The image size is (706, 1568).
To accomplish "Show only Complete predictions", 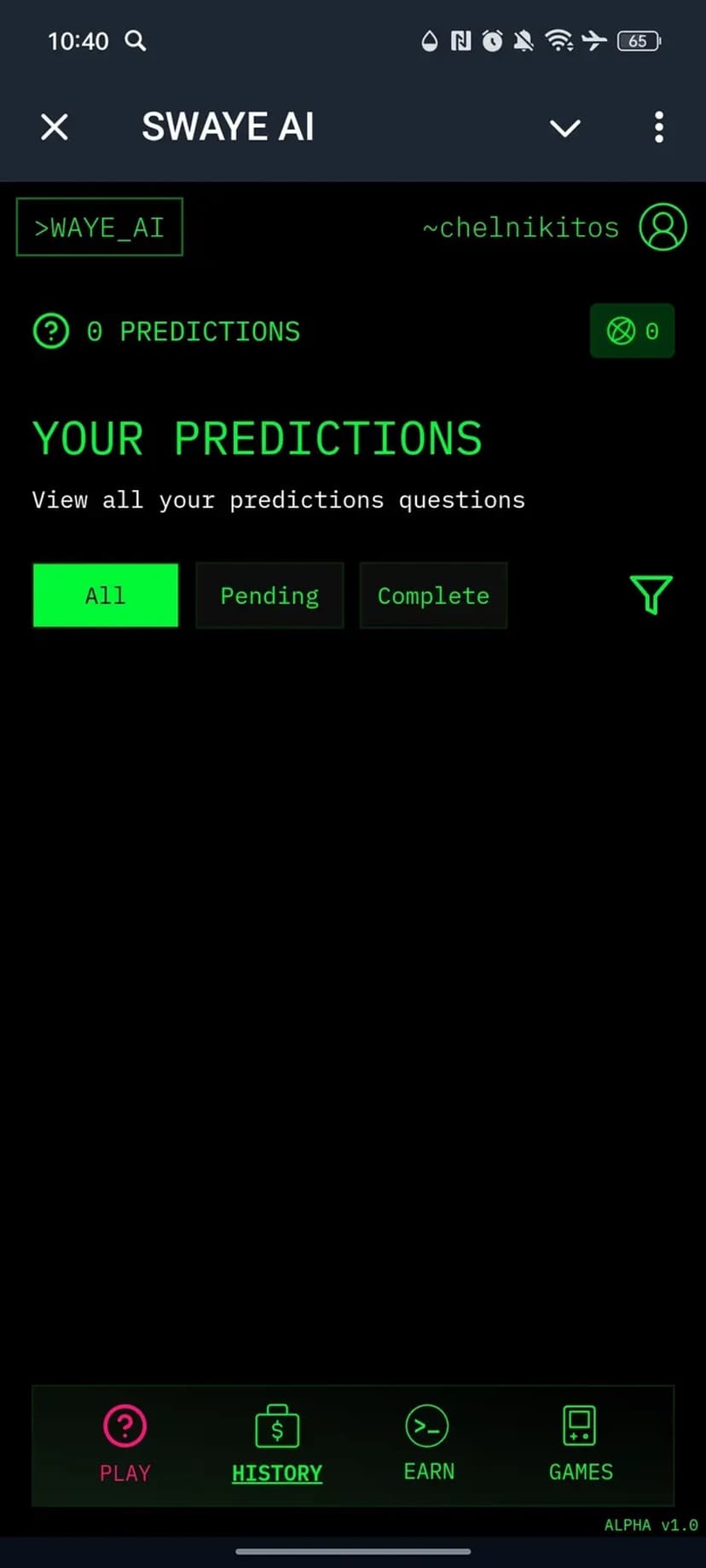I will click(x=433, y=596).
